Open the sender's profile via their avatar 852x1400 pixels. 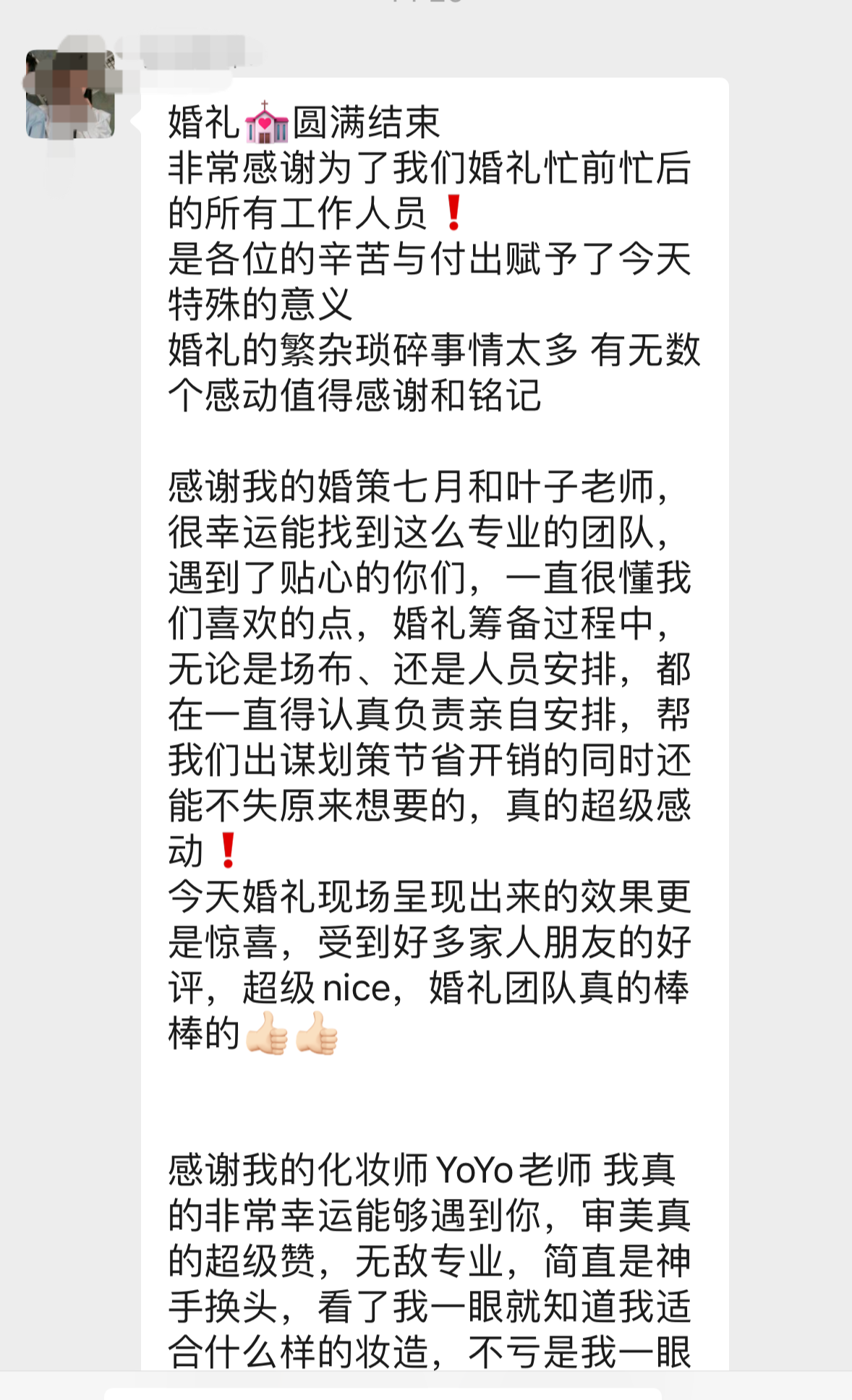(70, 94)
